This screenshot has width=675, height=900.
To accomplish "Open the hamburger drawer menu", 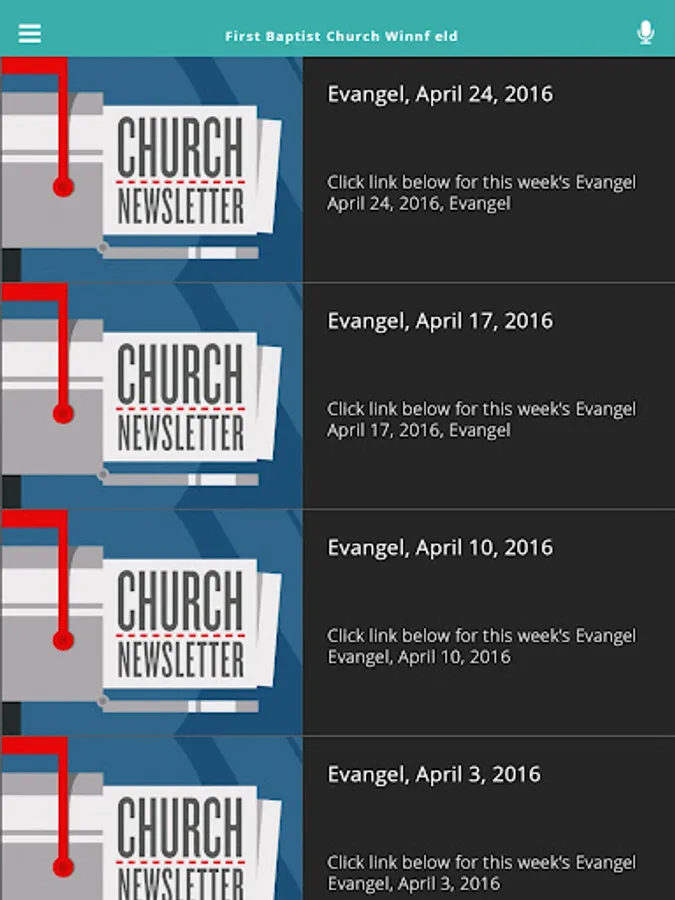I will coord(30,33).
